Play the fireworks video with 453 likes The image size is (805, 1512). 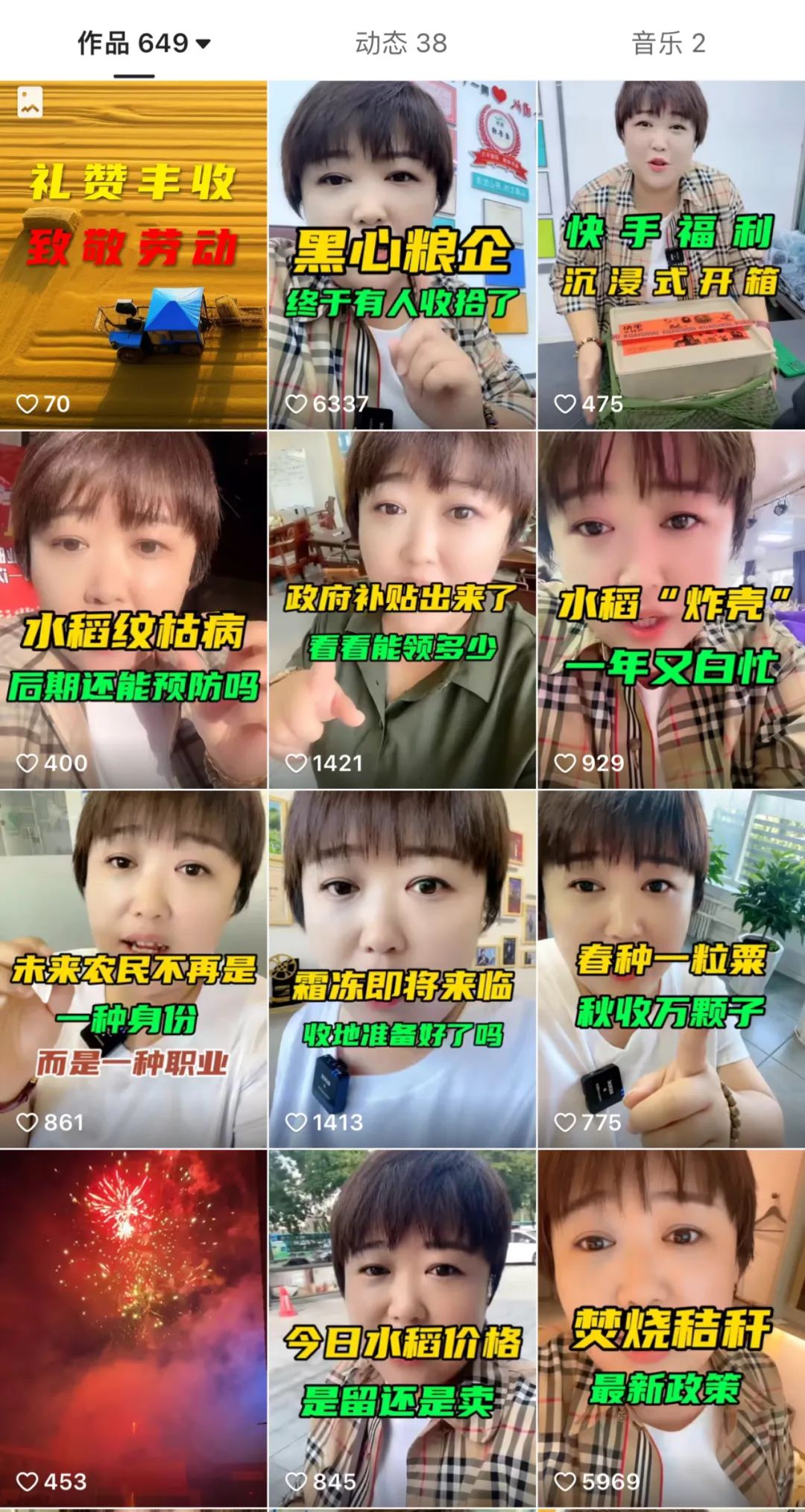133,1329
